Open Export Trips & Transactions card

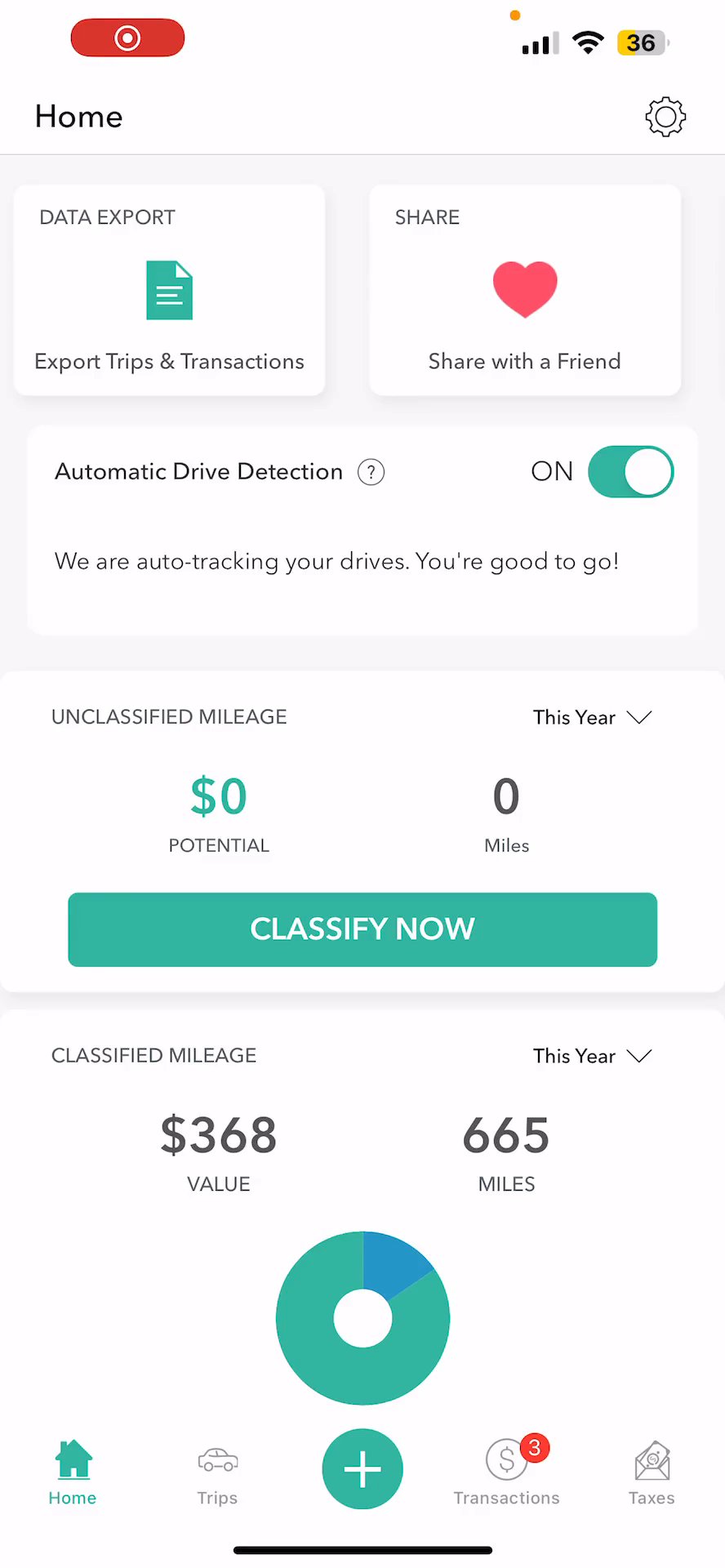pos(169,291)
